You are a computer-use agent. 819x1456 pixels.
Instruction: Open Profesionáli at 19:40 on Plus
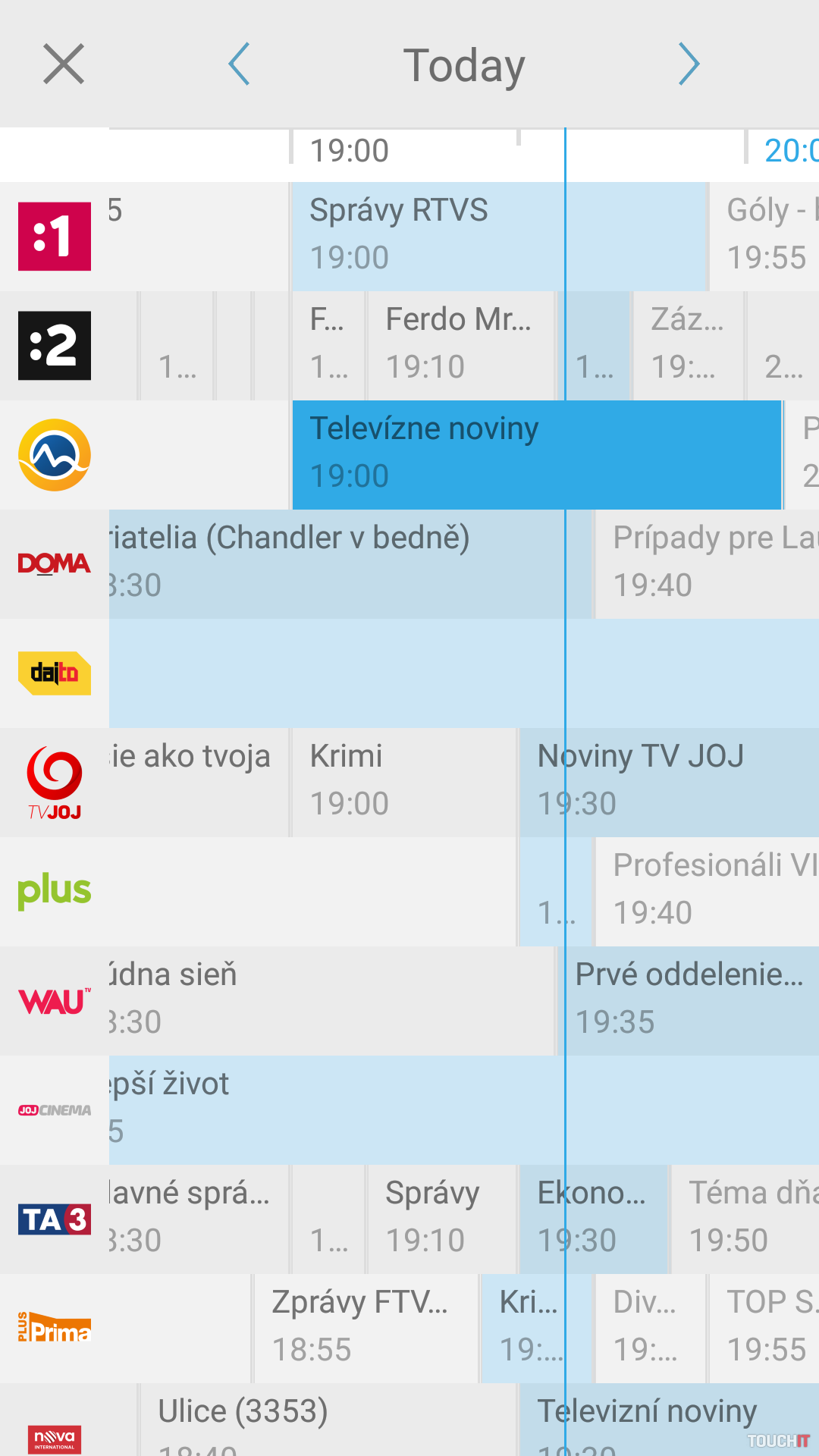705,890
